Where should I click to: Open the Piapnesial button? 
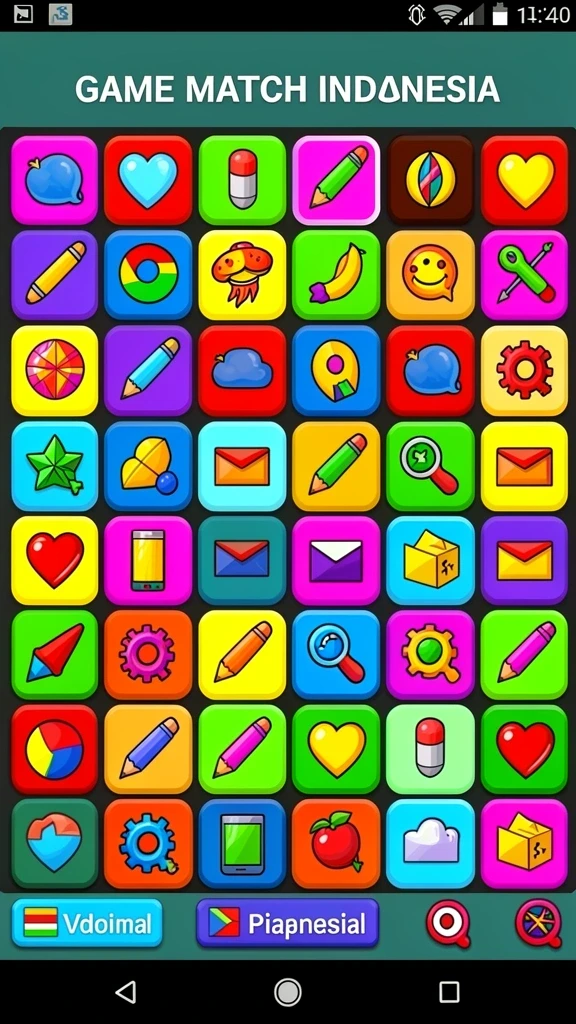click(287, 923)
